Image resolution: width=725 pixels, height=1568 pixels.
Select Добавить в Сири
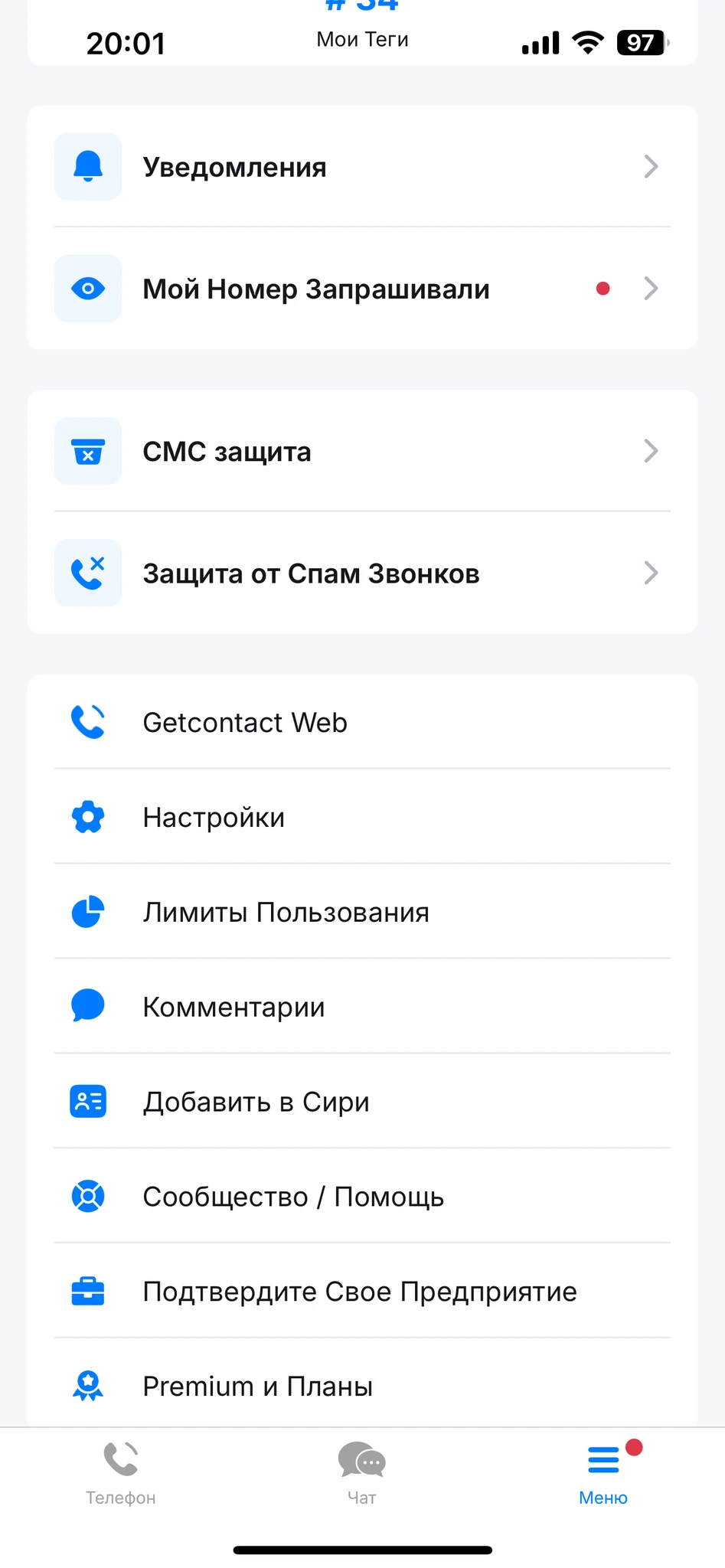[361, 1102]
